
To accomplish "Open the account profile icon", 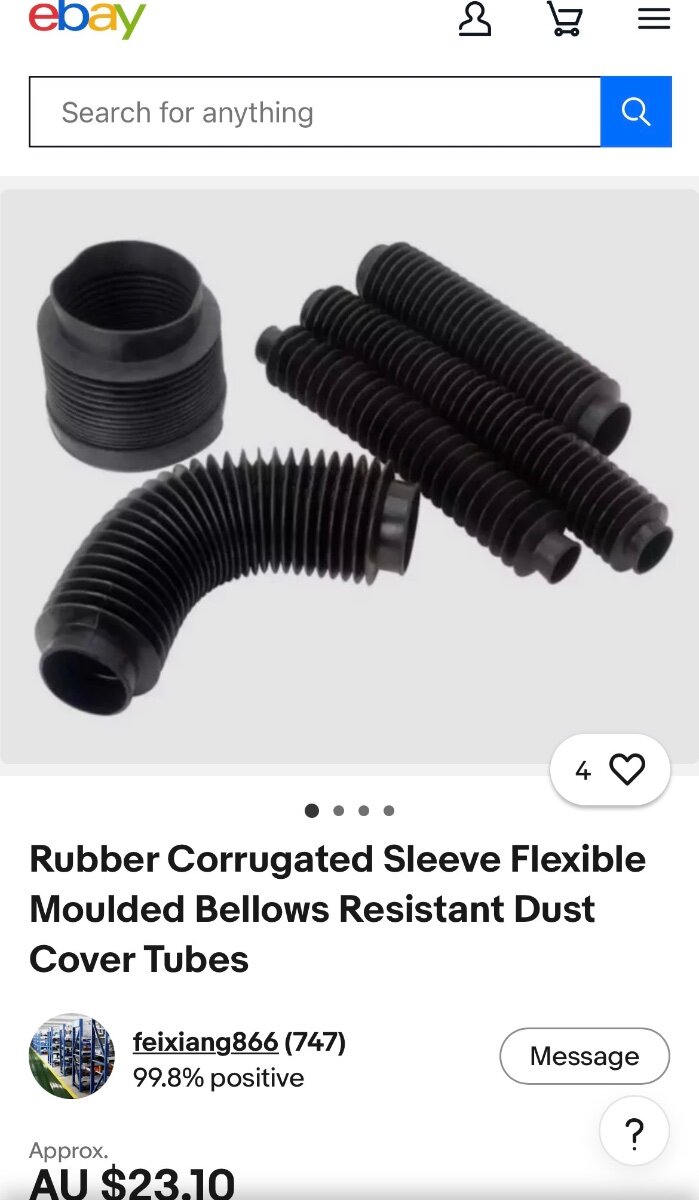I will pyautogui.click(x=475, y=19).
